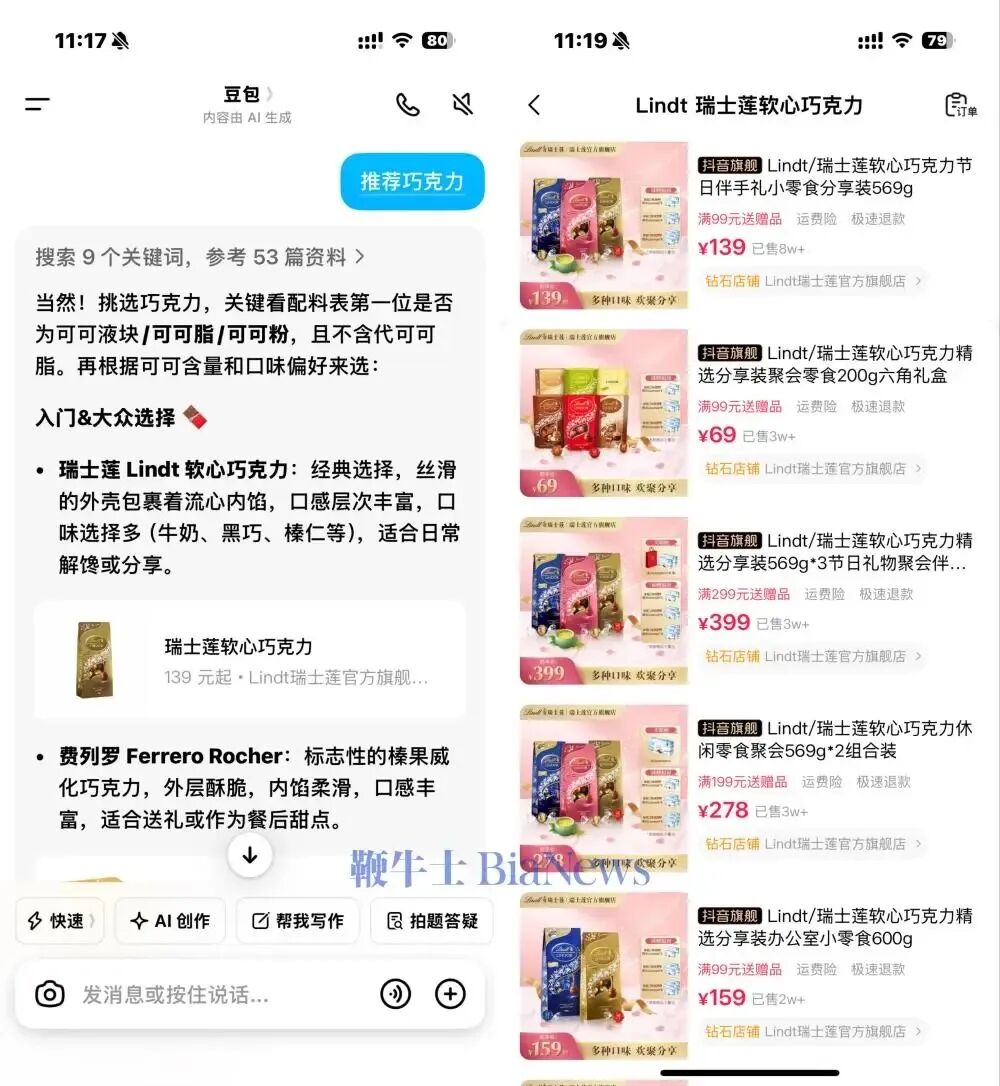
Task: Open the side menu in Doubao
Action: coord(38,104)
